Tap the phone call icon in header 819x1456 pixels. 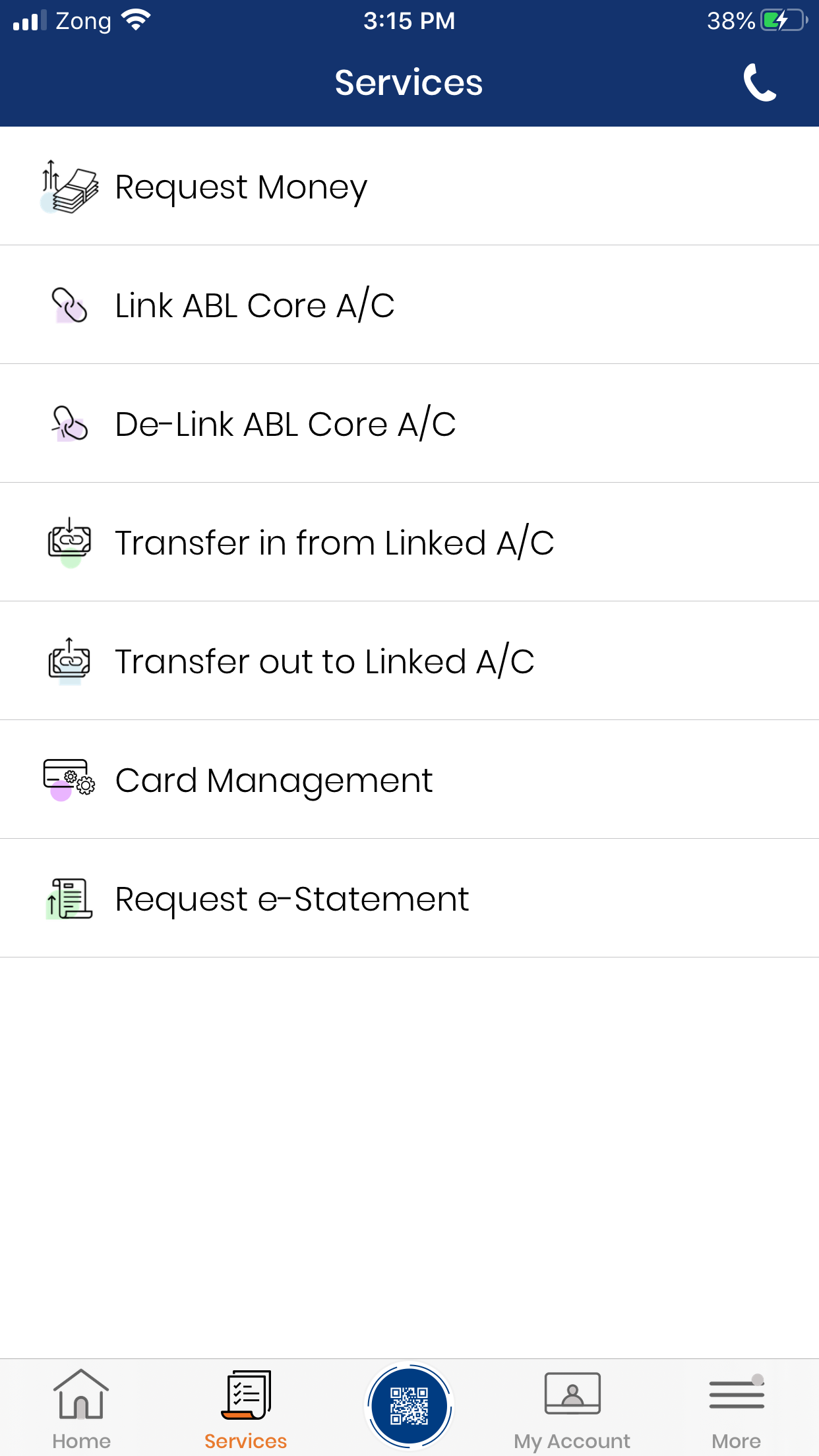click(x=762, y=82)
